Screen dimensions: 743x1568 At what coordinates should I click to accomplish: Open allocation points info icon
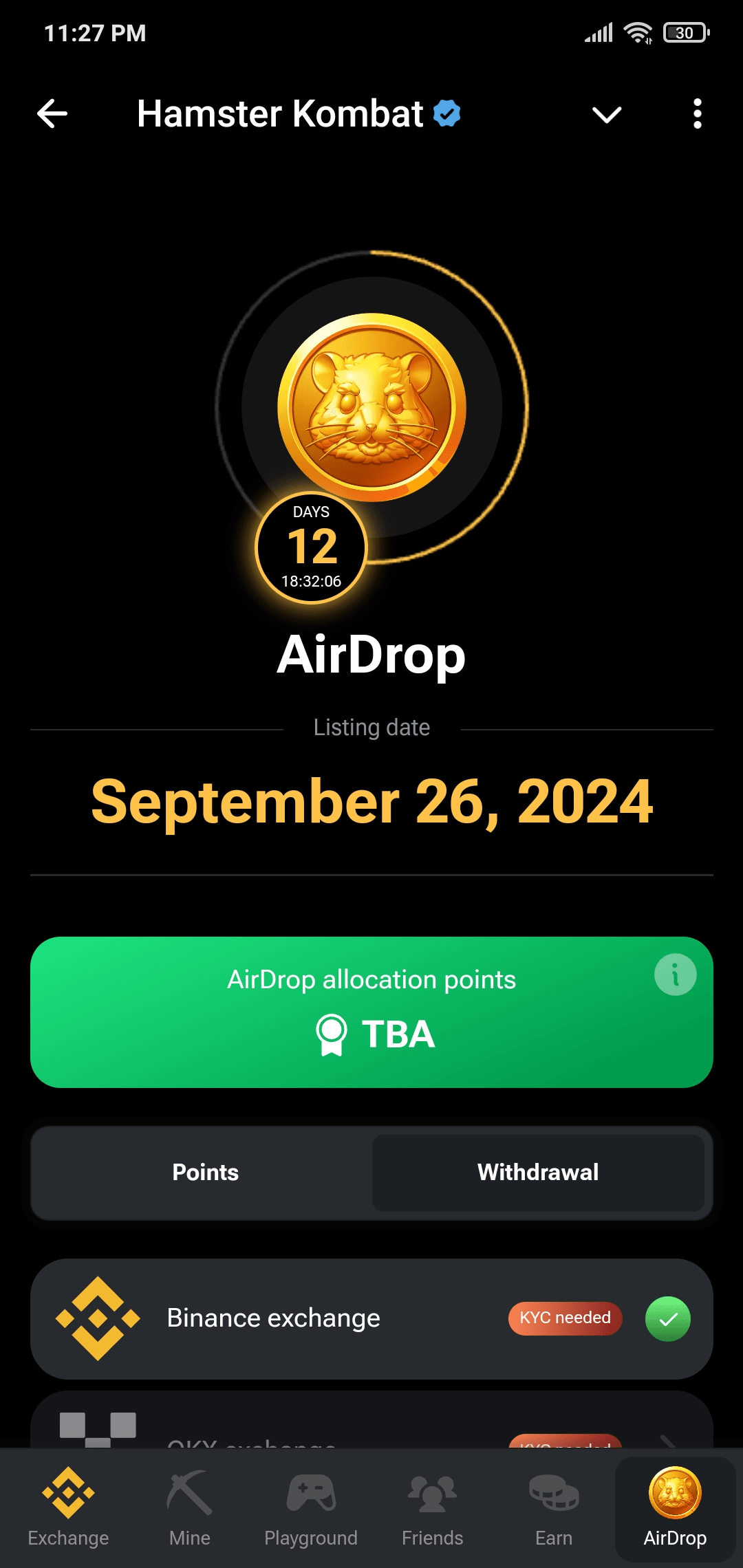(675, 974)
